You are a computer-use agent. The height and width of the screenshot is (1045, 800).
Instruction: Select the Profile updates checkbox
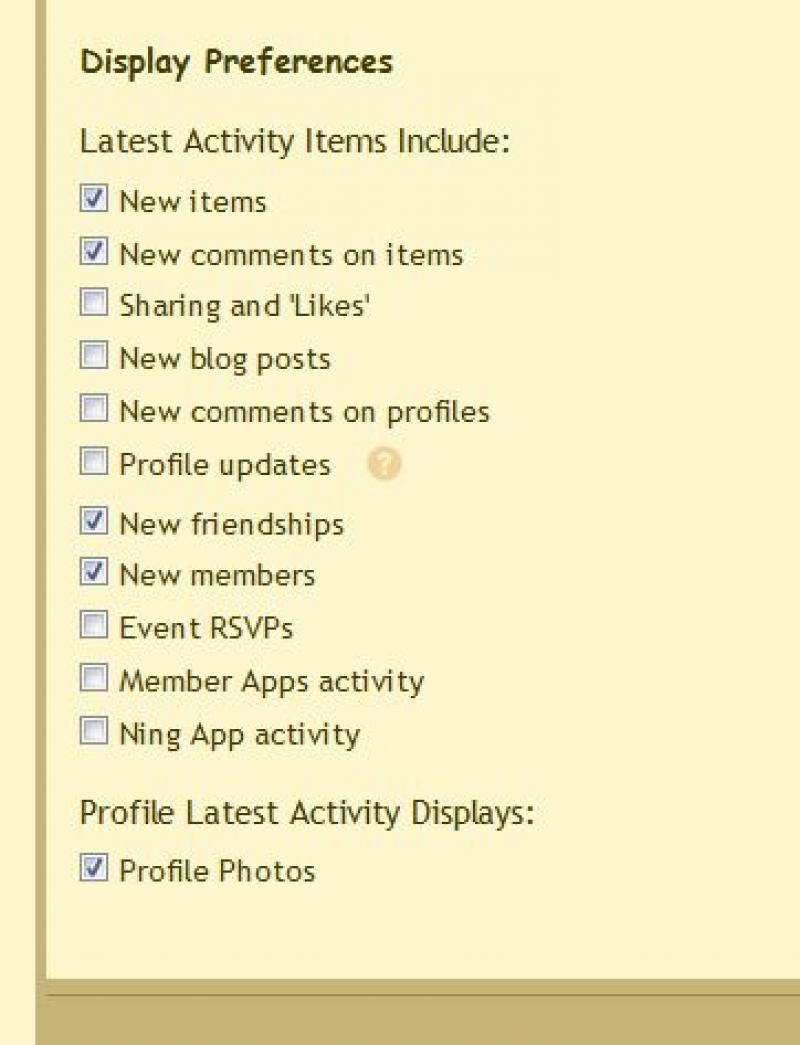(x=94, y=463)
